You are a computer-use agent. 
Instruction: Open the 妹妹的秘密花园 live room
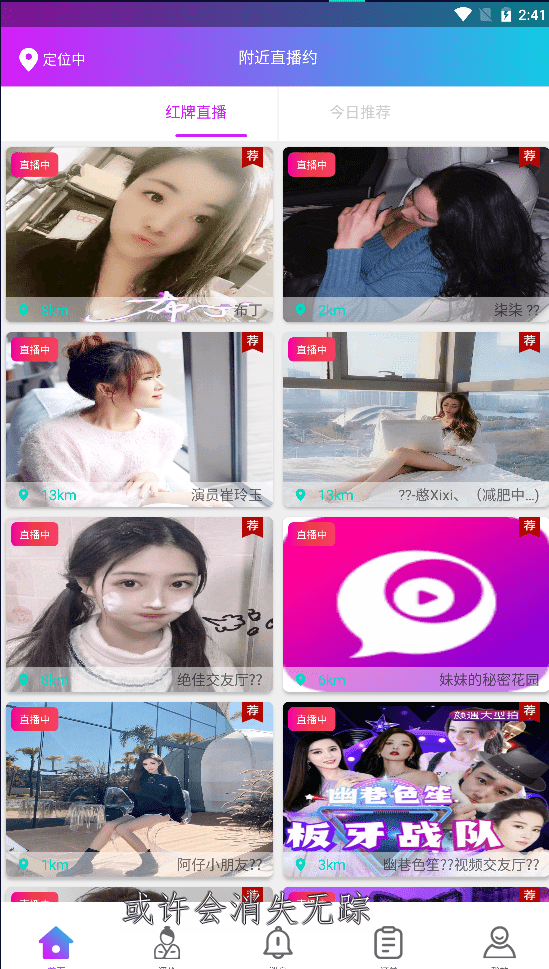pyautogui.click(x=416, y=604)
